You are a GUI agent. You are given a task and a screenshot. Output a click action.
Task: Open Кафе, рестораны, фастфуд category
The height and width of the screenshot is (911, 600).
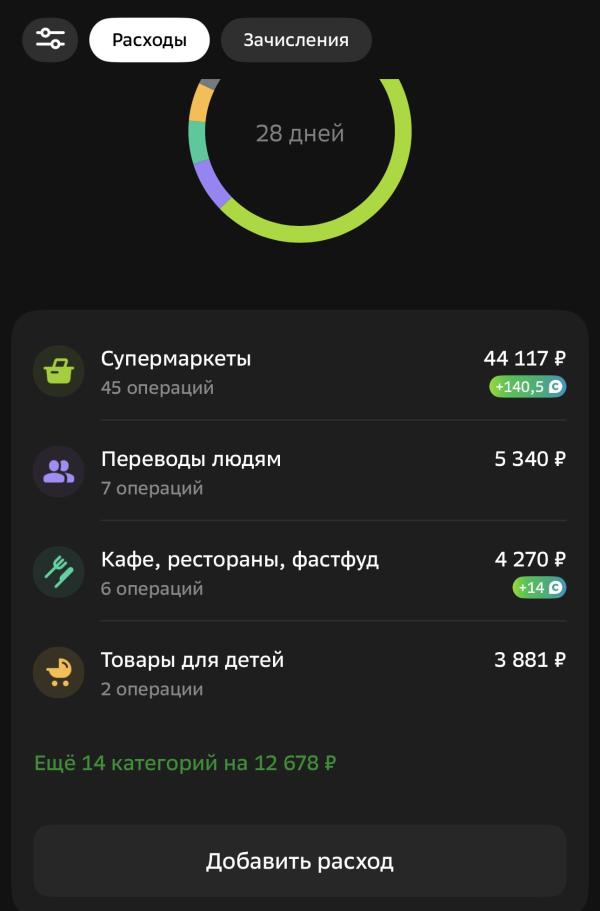pyautogui.click(x=300, y=572)
